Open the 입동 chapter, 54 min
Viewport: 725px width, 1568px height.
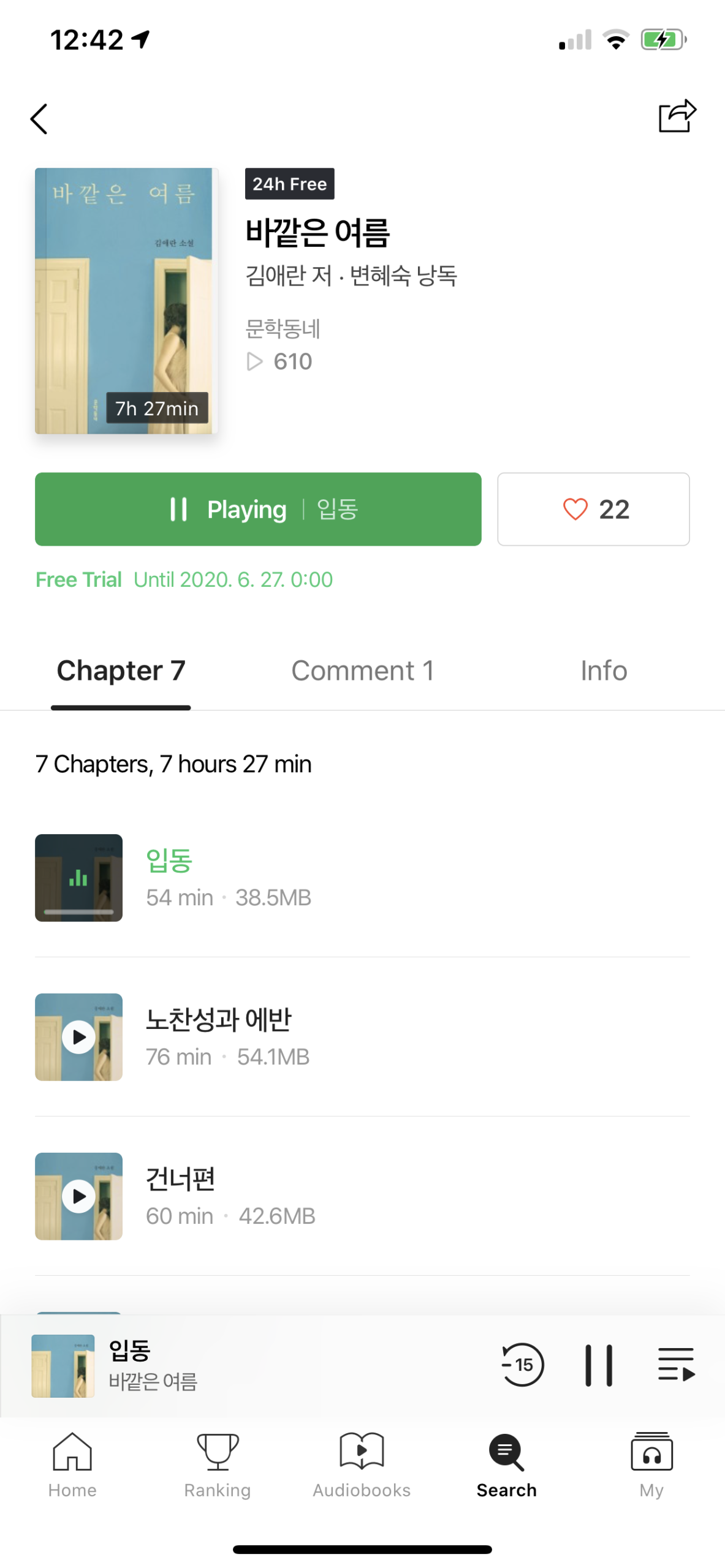[x=228, y=877]
